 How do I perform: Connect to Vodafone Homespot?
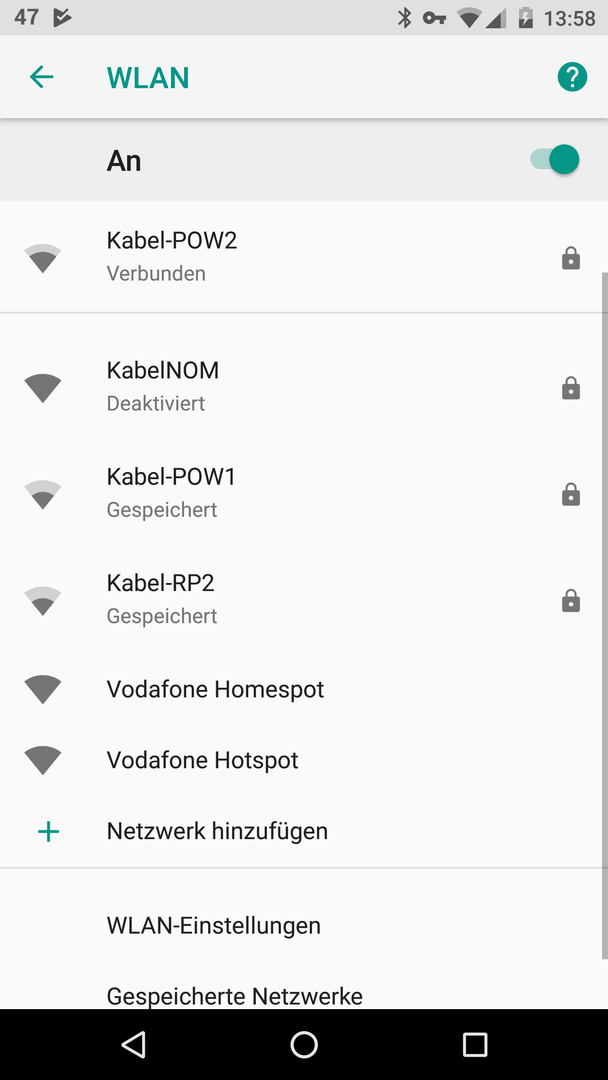click(x=304, y=689)
